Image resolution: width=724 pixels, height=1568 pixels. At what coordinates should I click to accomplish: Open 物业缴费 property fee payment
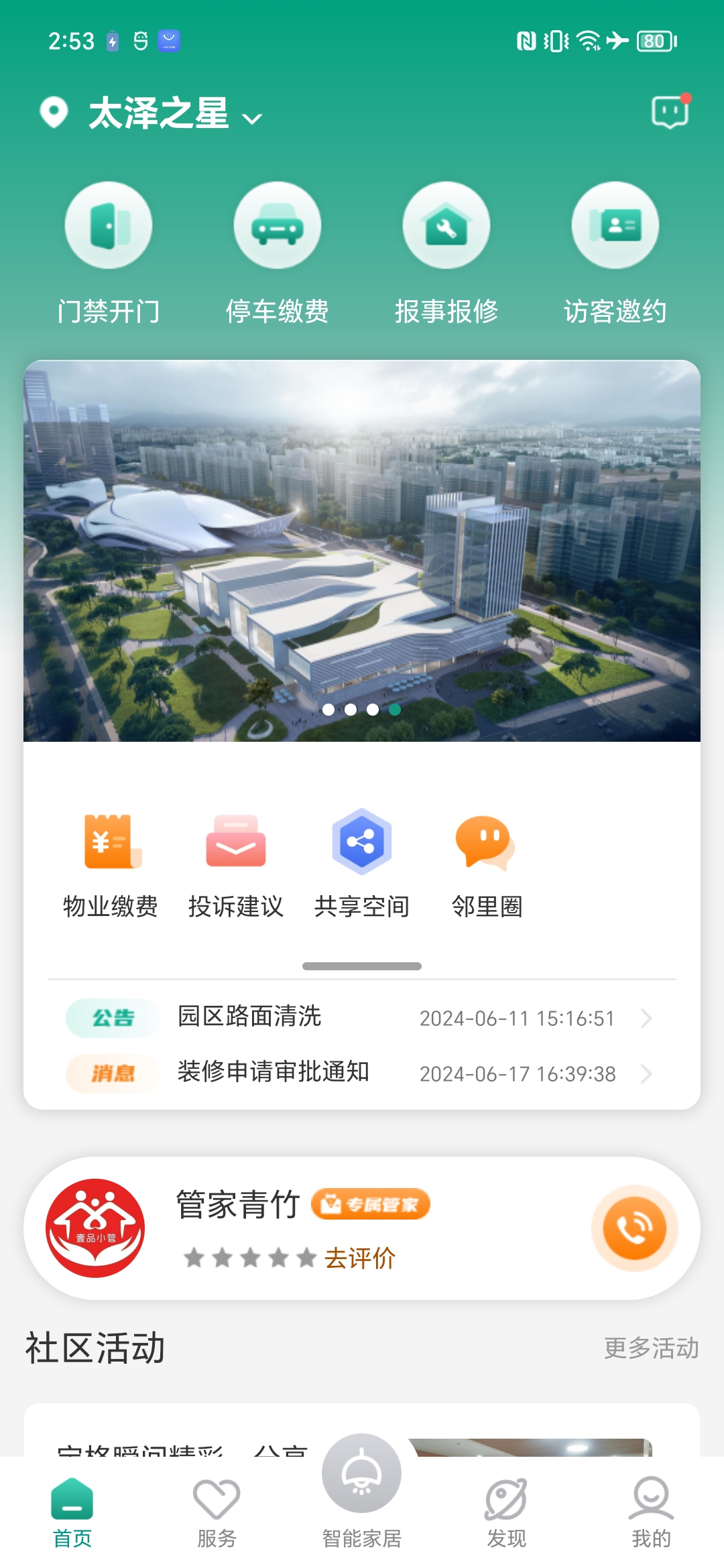click(111, 863)
